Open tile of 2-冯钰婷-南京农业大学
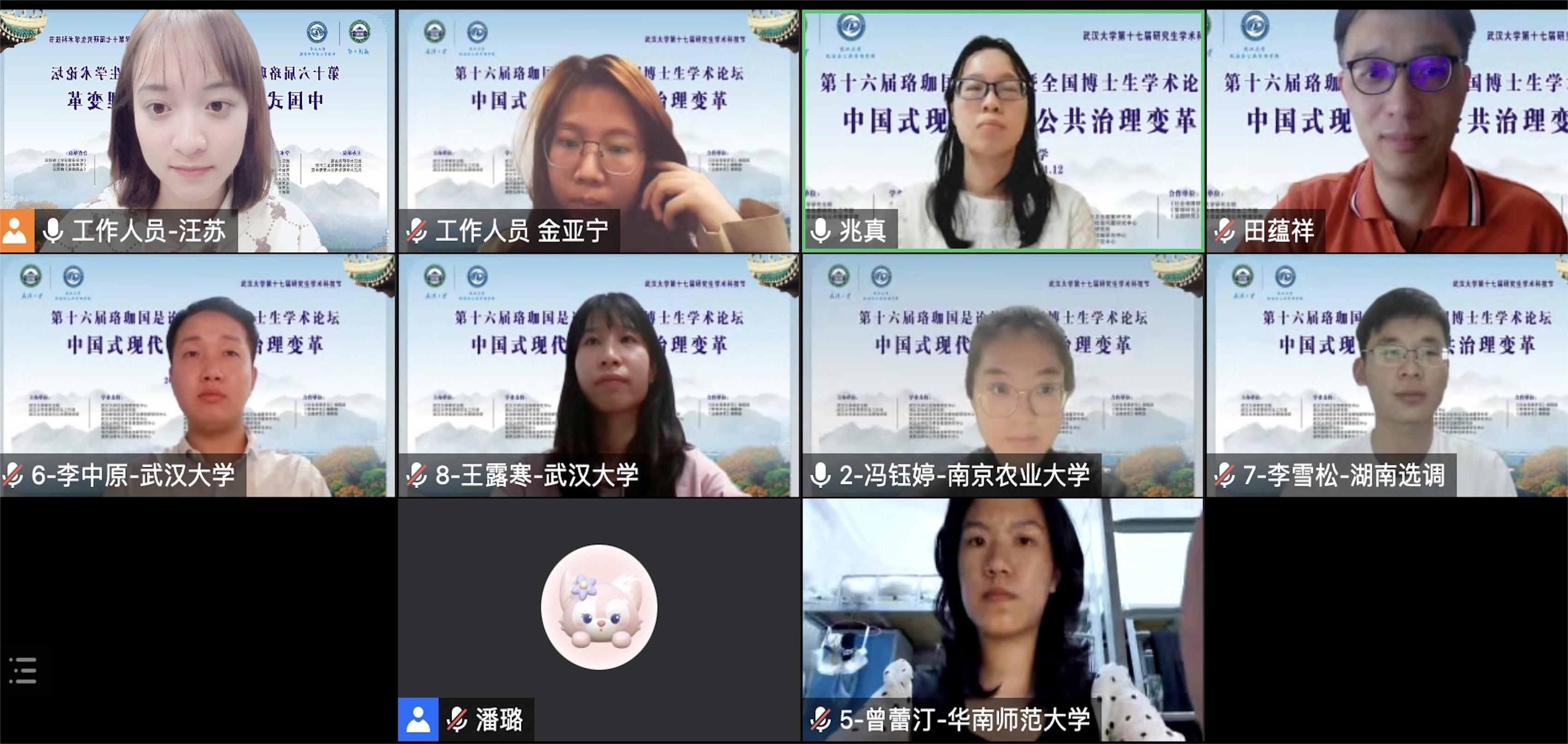This screenshot has height=744, width=1568. pyautogui.click(x=1002, y=375)
